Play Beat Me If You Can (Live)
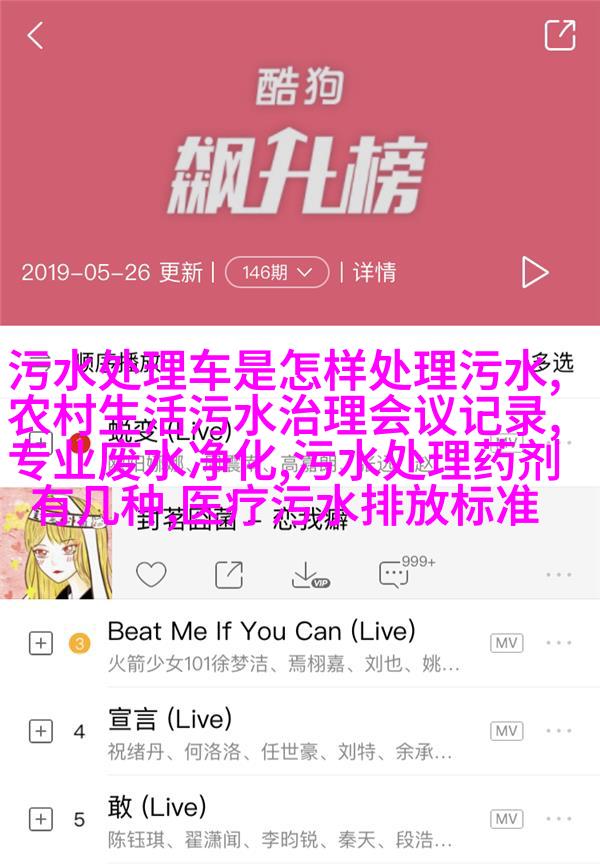 point(260,631)
